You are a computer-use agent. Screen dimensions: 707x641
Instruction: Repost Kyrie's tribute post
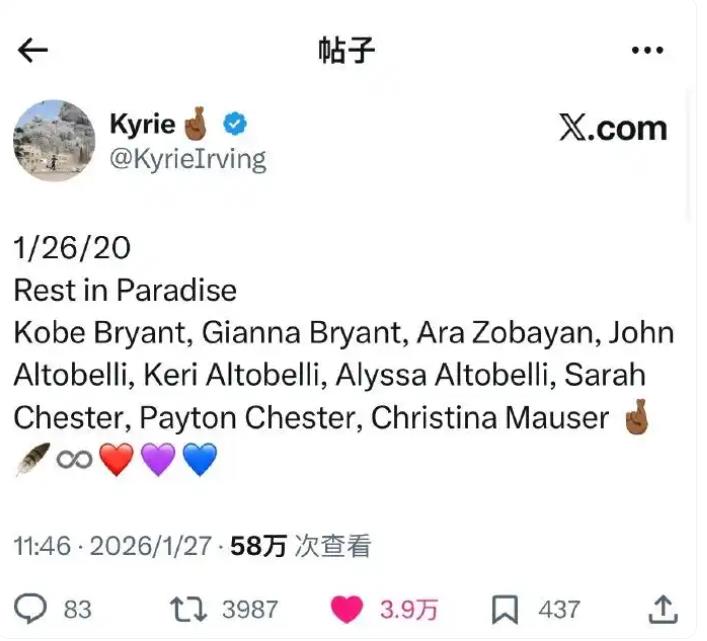click(185, 608)
